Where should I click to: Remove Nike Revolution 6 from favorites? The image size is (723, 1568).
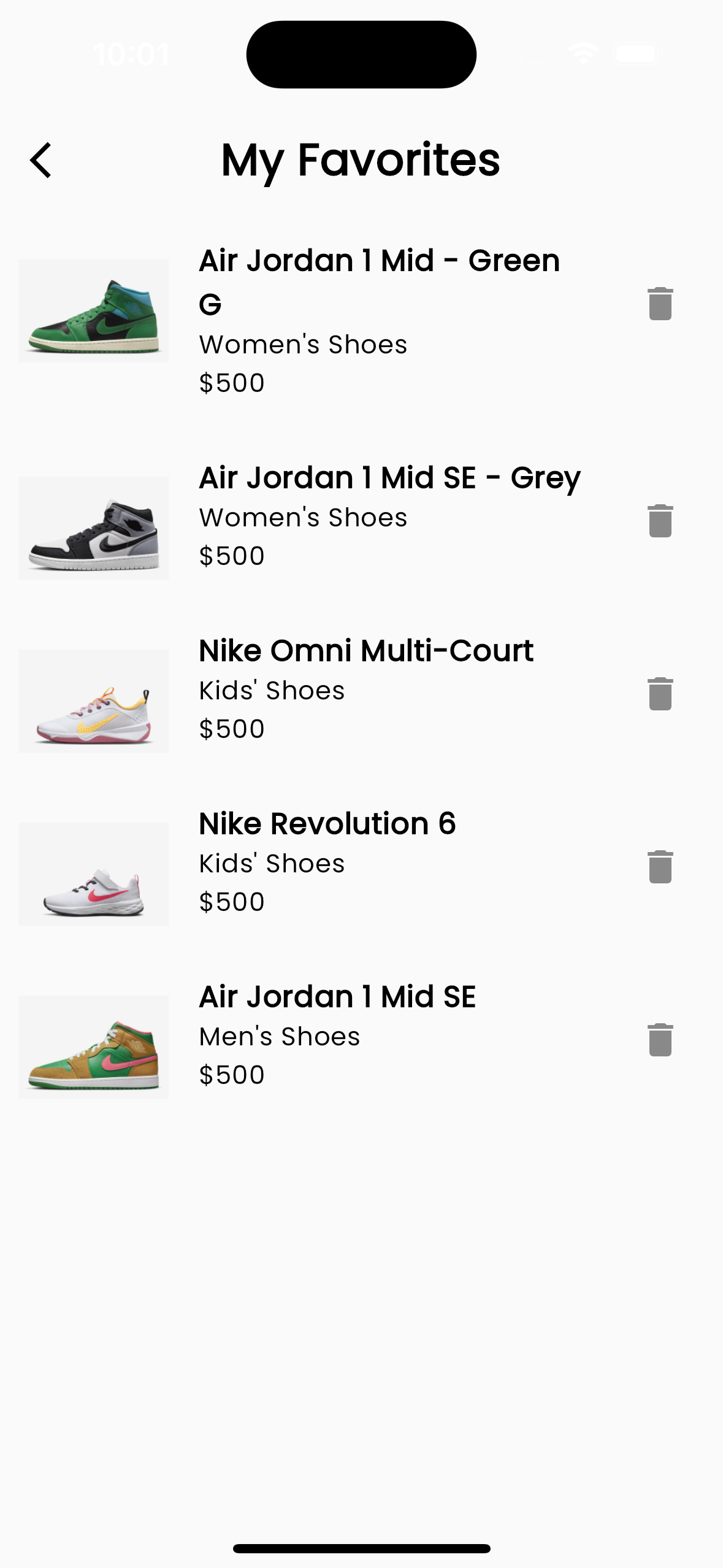coord(660,867)
